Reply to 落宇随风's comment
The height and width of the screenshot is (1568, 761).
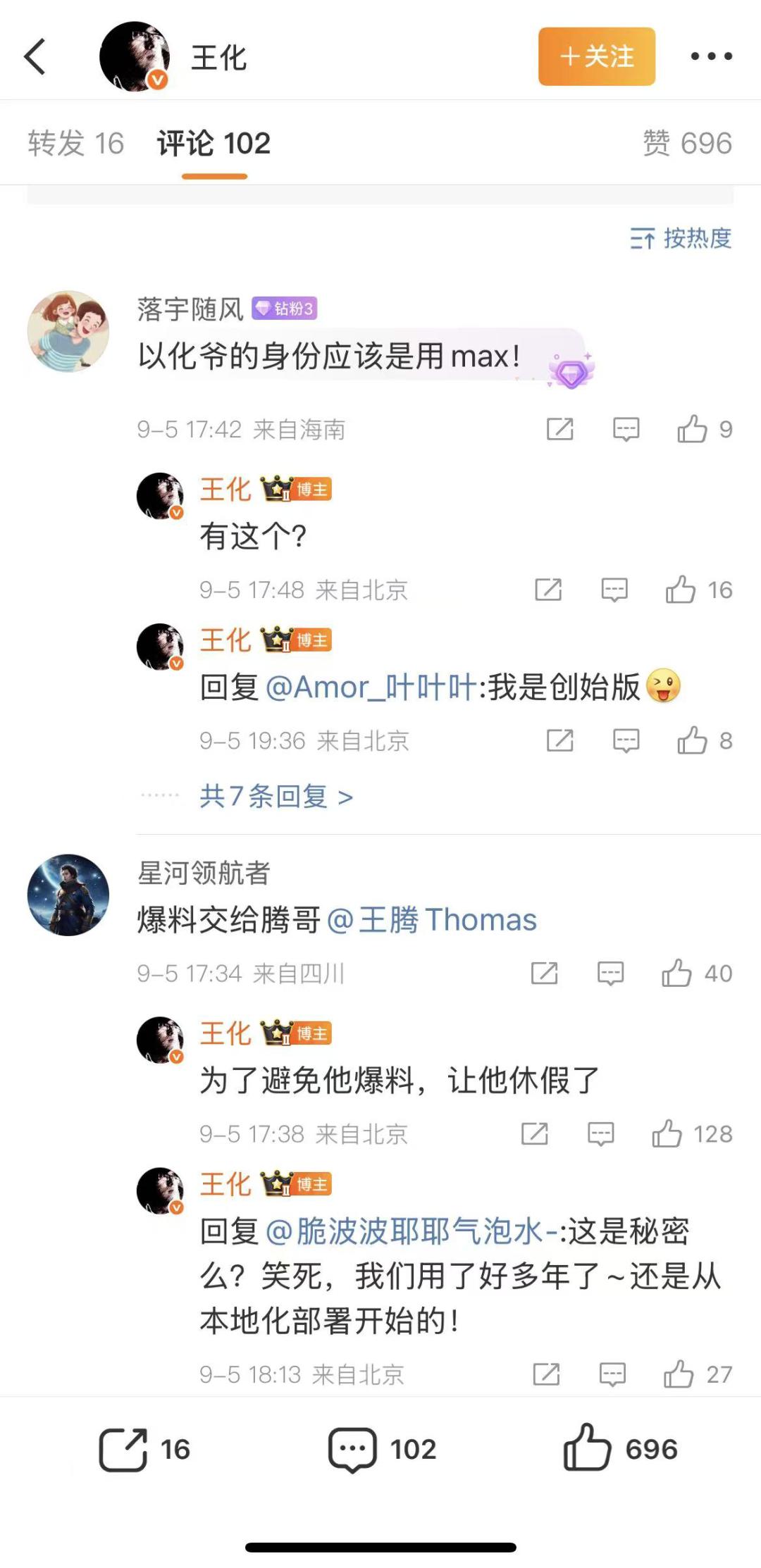pyautogui.click(x=626, y=429)
